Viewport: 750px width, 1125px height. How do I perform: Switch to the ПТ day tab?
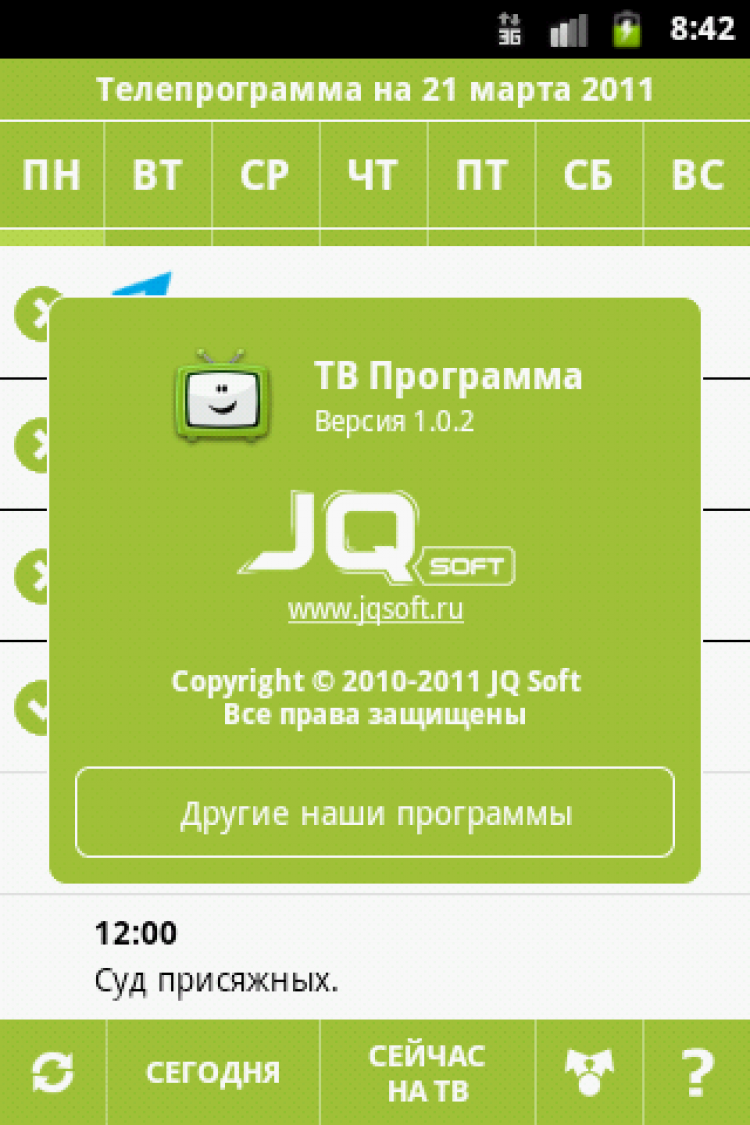coord(481,175)
